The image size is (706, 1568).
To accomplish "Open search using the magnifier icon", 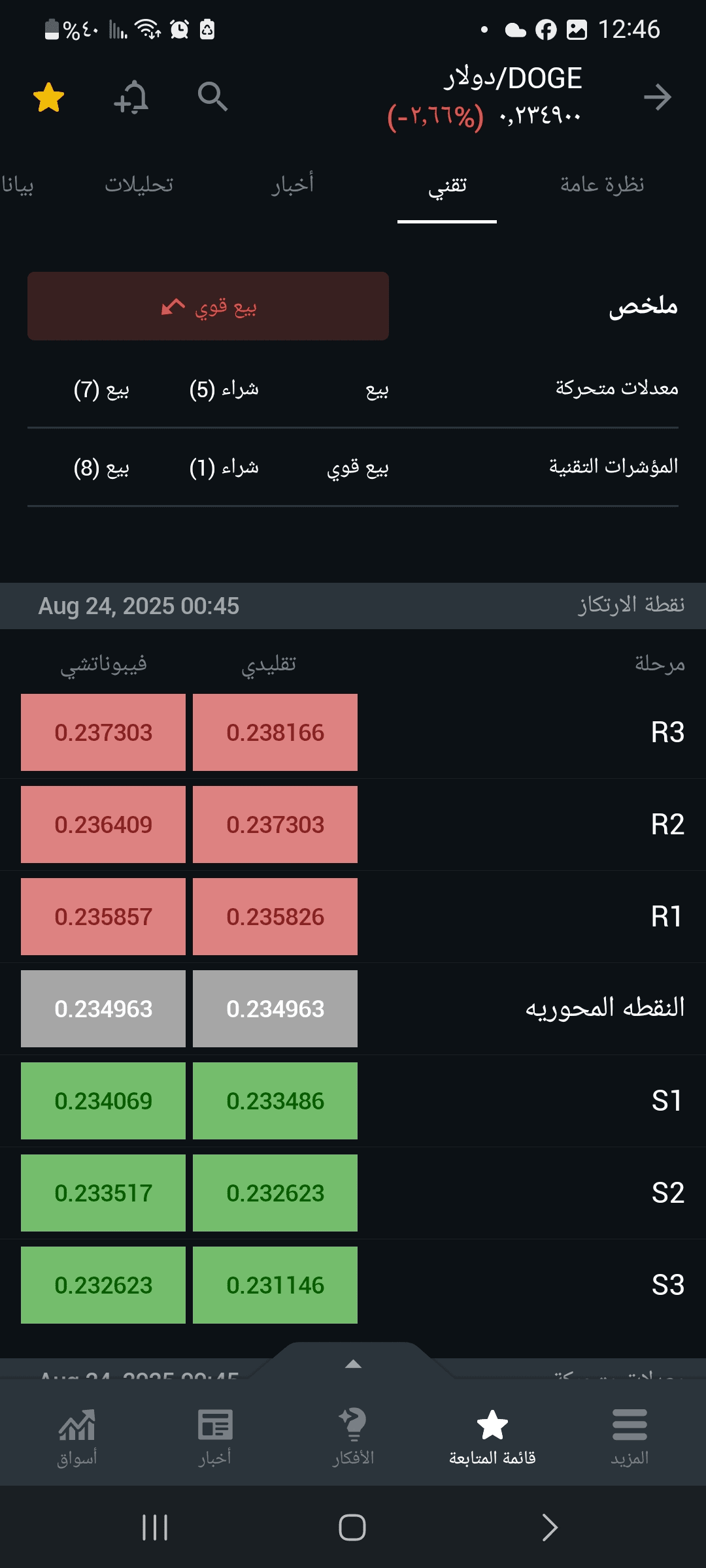I will point(212,97).
